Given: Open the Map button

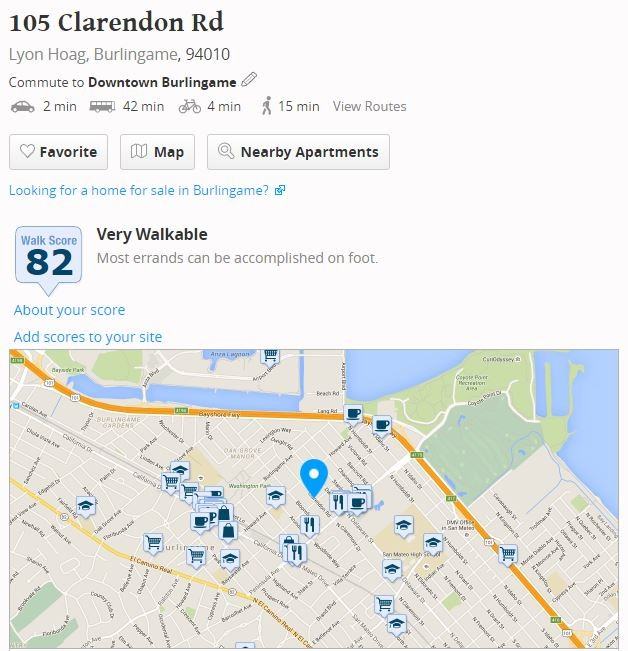Looking at the screenshot, I should (157, 152).
